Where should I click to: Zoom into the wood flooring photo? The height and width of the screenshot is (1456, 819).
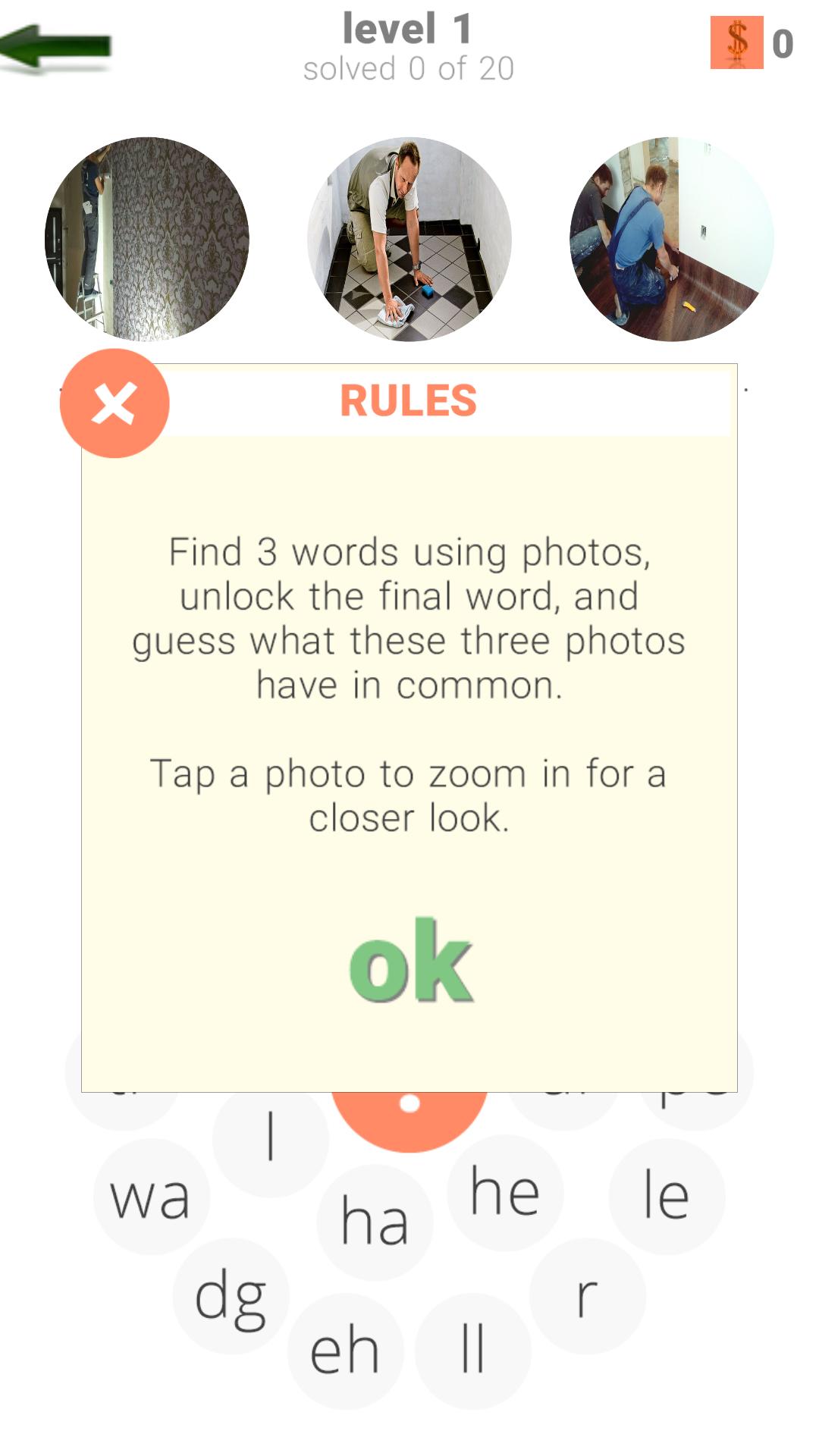coord(672,239)
